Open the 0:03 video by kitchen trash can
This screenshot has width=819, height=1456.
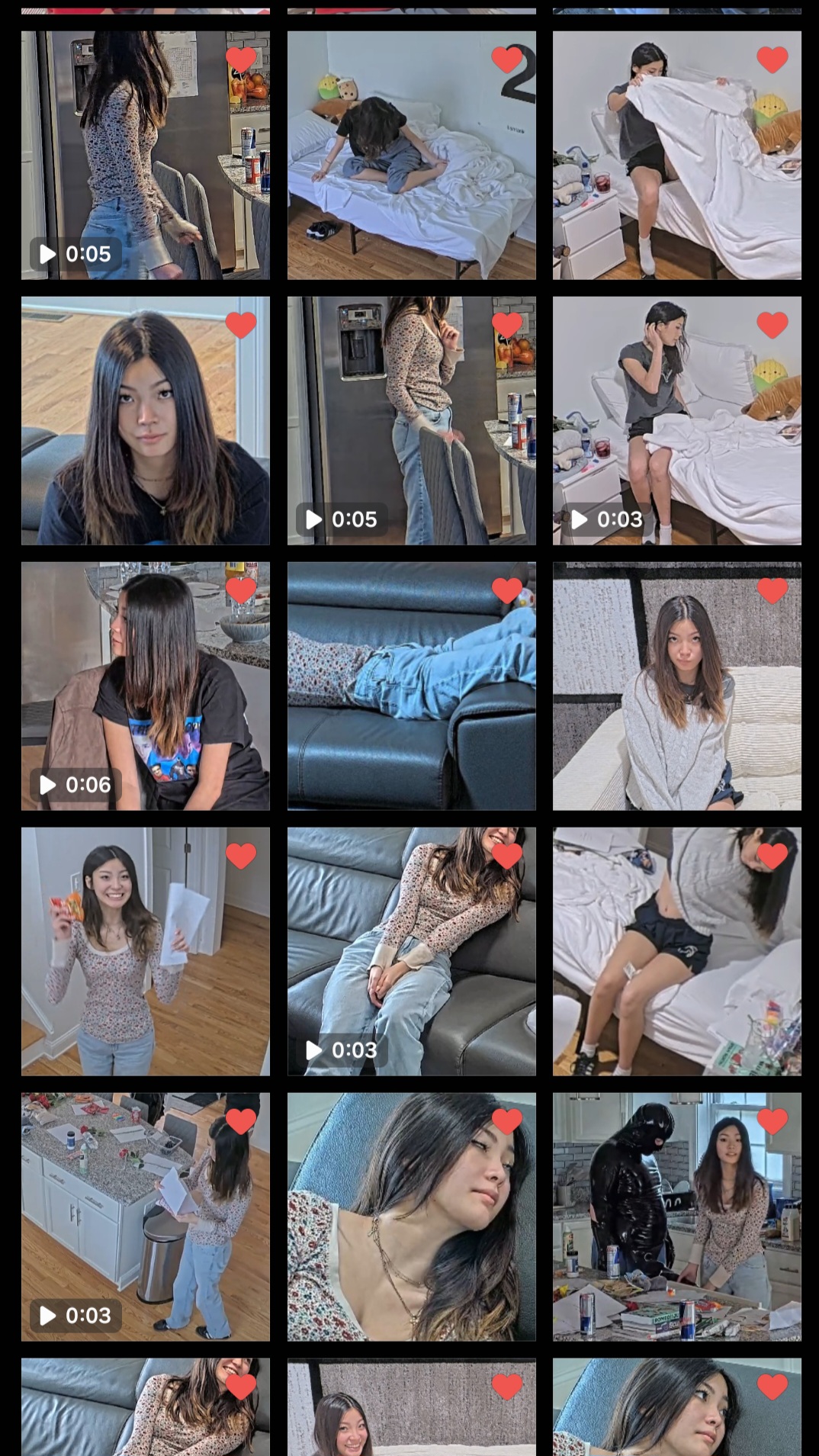pyautogui.click(x=145, y=1217)
